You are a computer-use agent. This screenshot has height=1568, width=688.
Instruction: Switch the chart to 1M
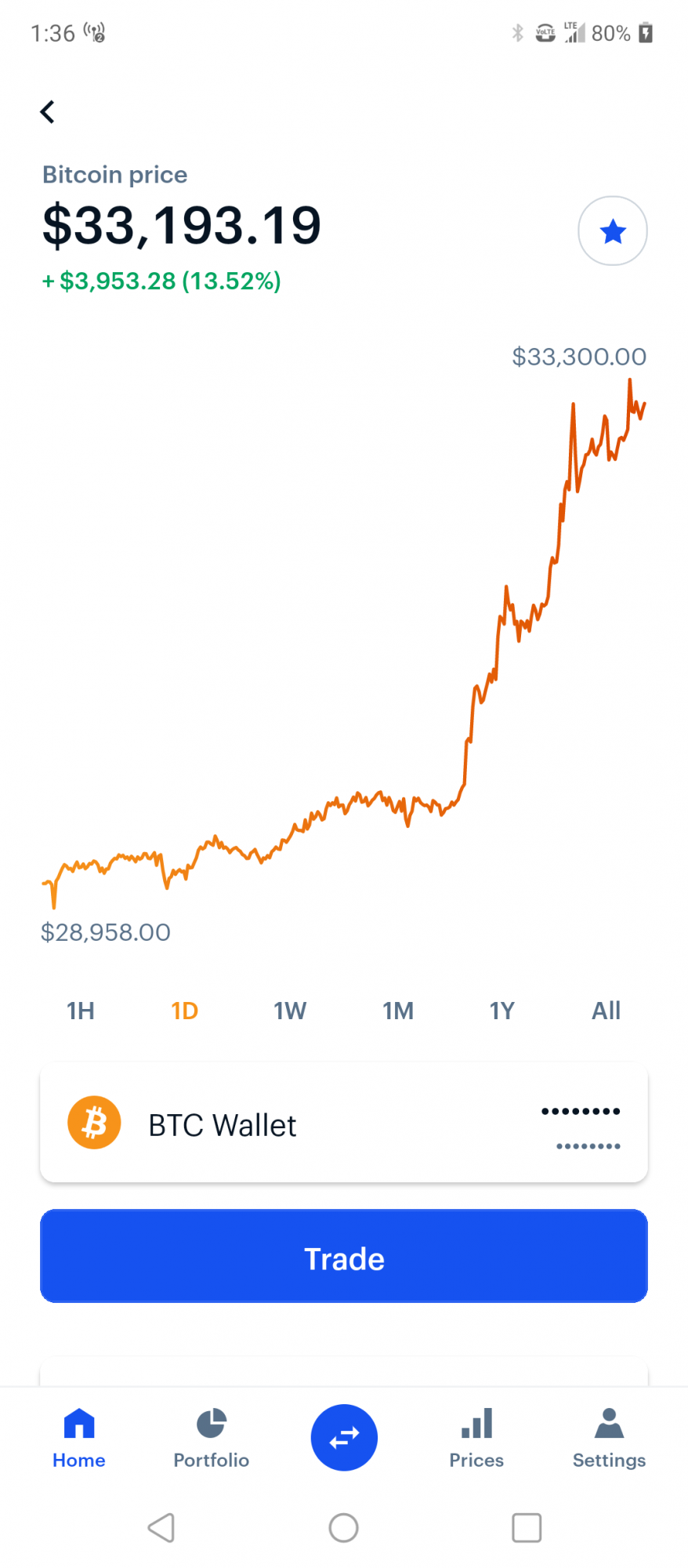pos(398,1011)
